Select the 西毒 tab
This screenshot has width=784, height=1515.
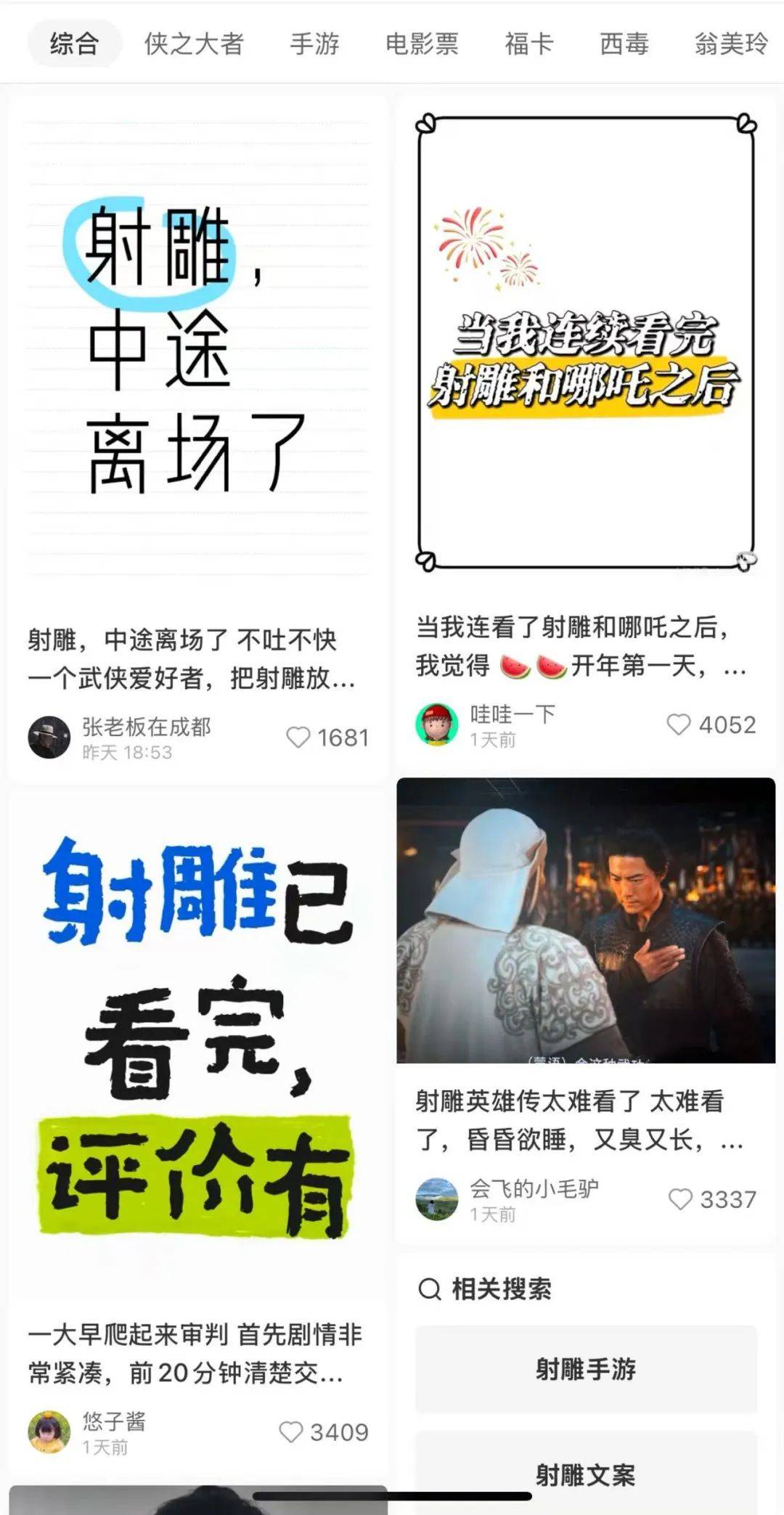[624, 44]
